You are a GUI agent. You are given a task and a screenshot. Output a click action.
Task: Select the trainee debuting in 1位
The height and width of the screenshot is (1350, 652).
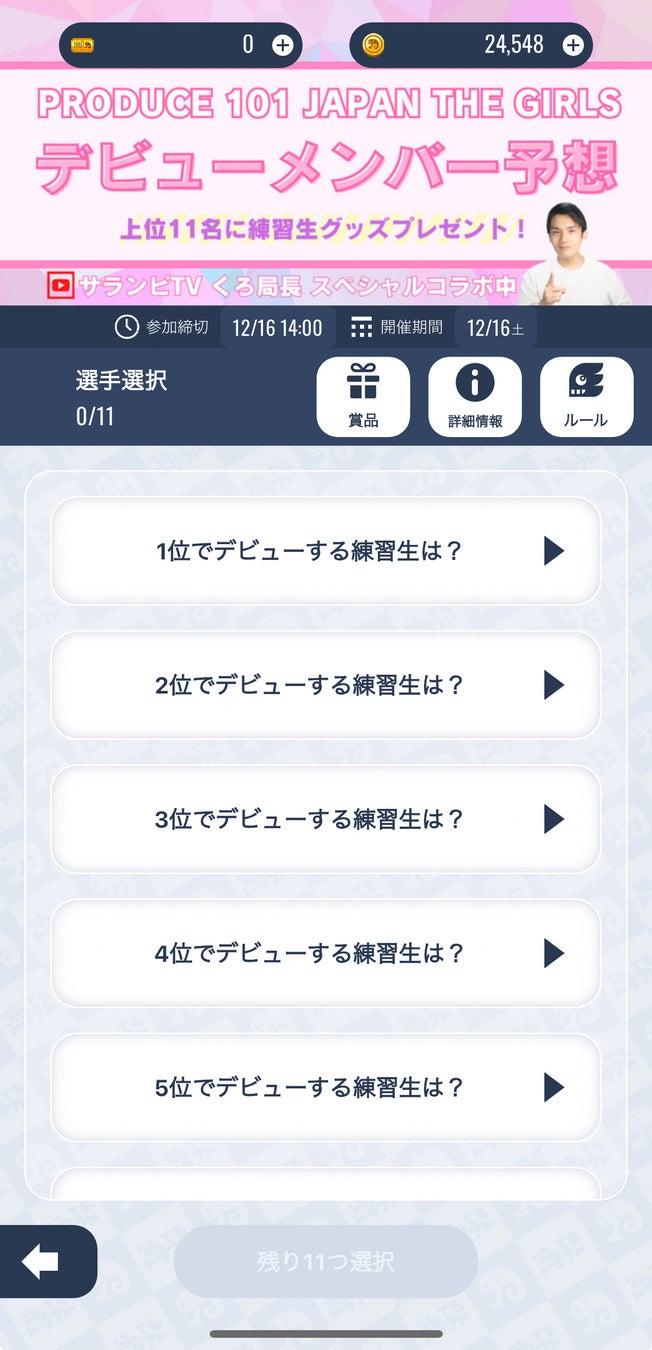tap(326, 551)
